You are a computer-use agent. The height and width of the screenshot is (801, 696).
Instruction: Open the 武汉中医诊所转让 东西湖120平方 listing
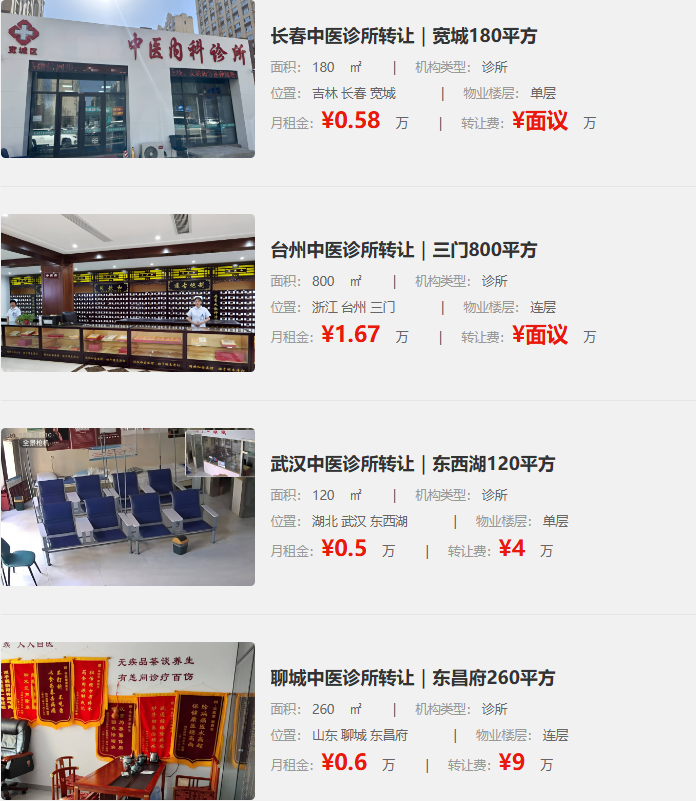pyautogui.click(x=412, y=465)
